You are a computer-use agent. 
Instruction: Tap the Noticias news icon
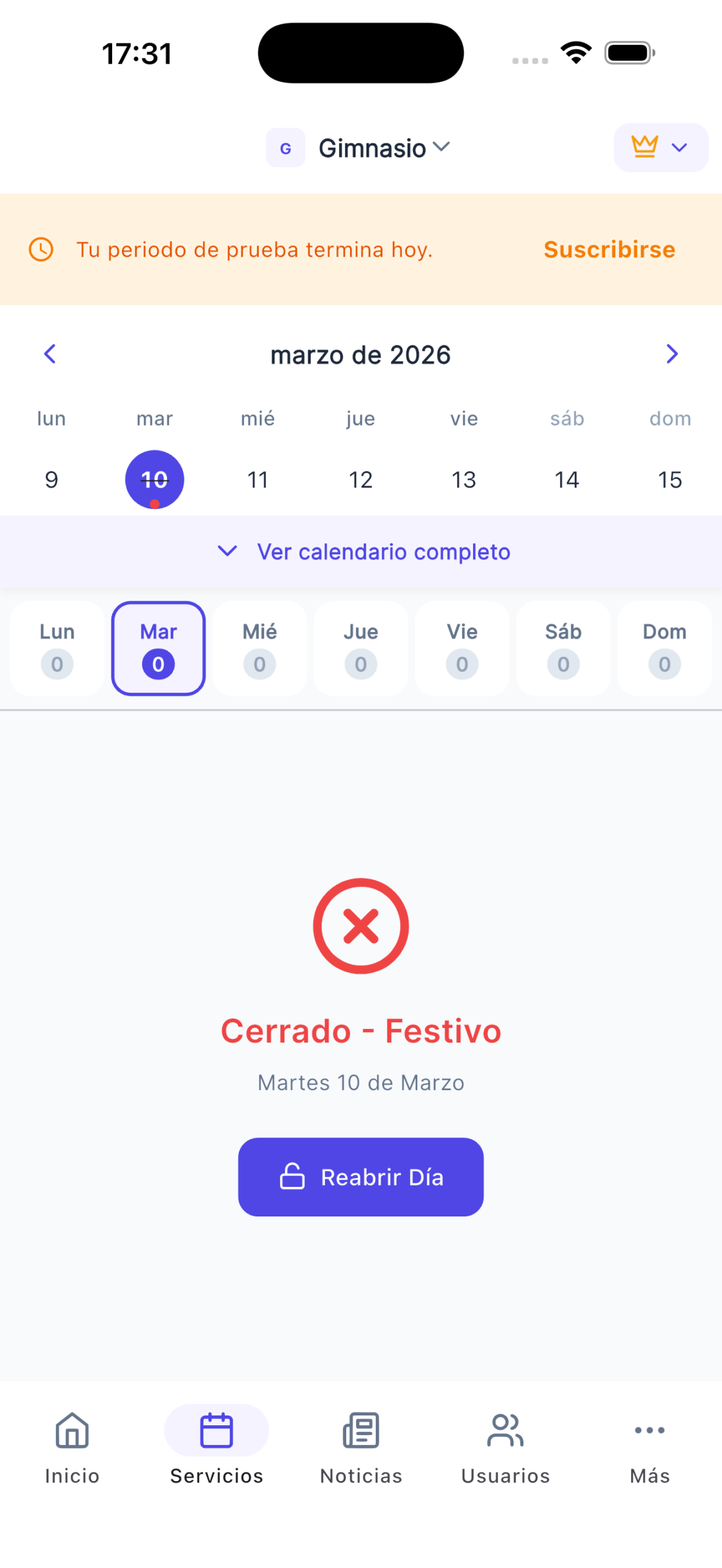tap(360, 1431)
